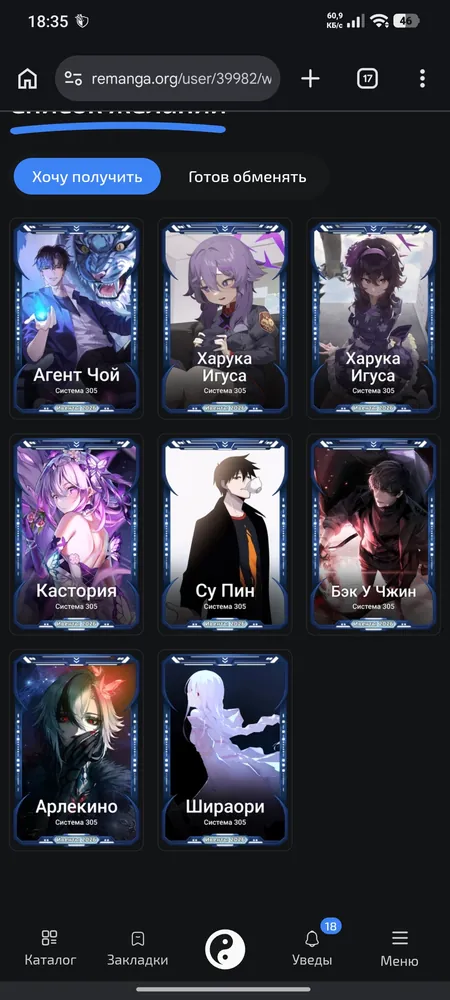Open the Бэк У Чжин card
Screen dimensions: 450x1000
point(374,534)
